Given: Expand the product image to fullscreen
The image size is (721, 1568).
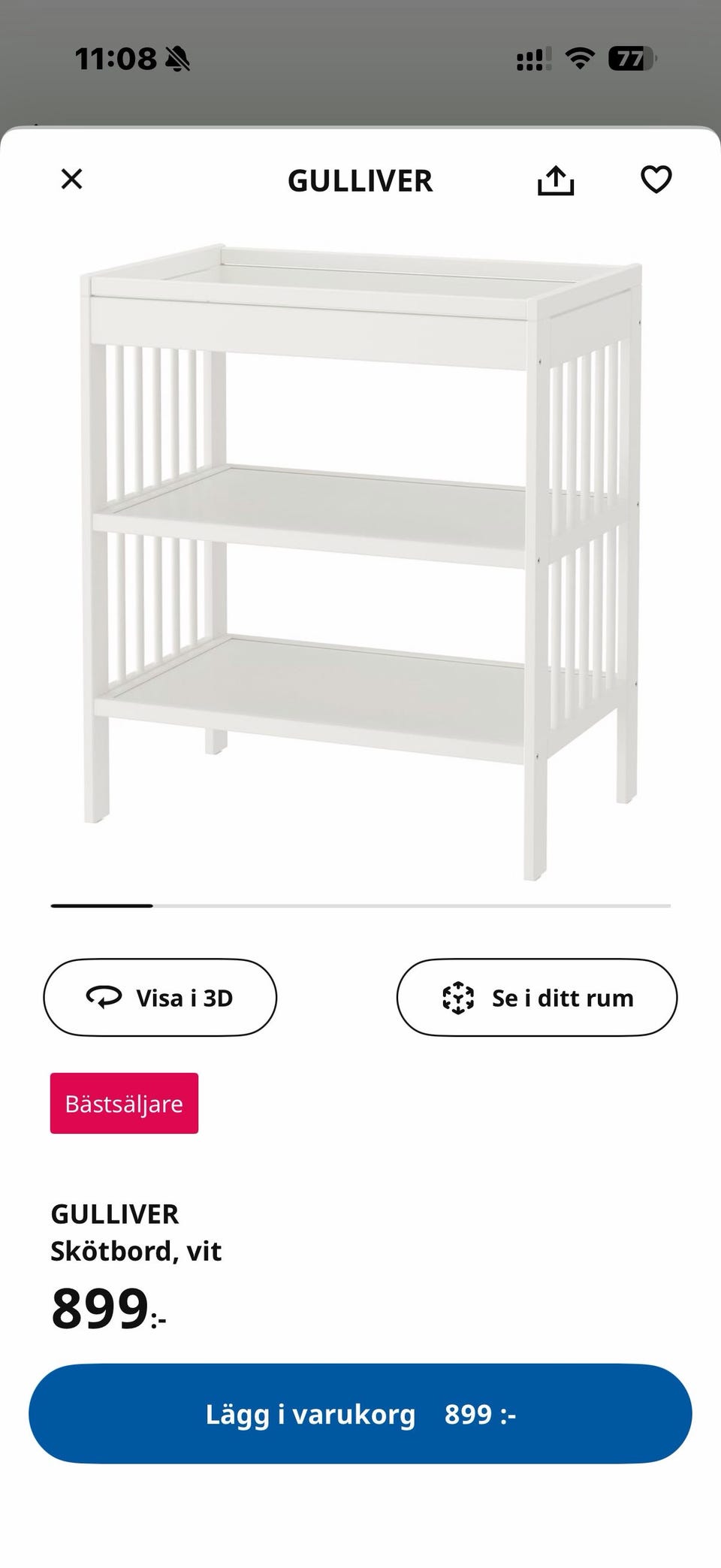Looking at the screenshot, I should [360, 556].
